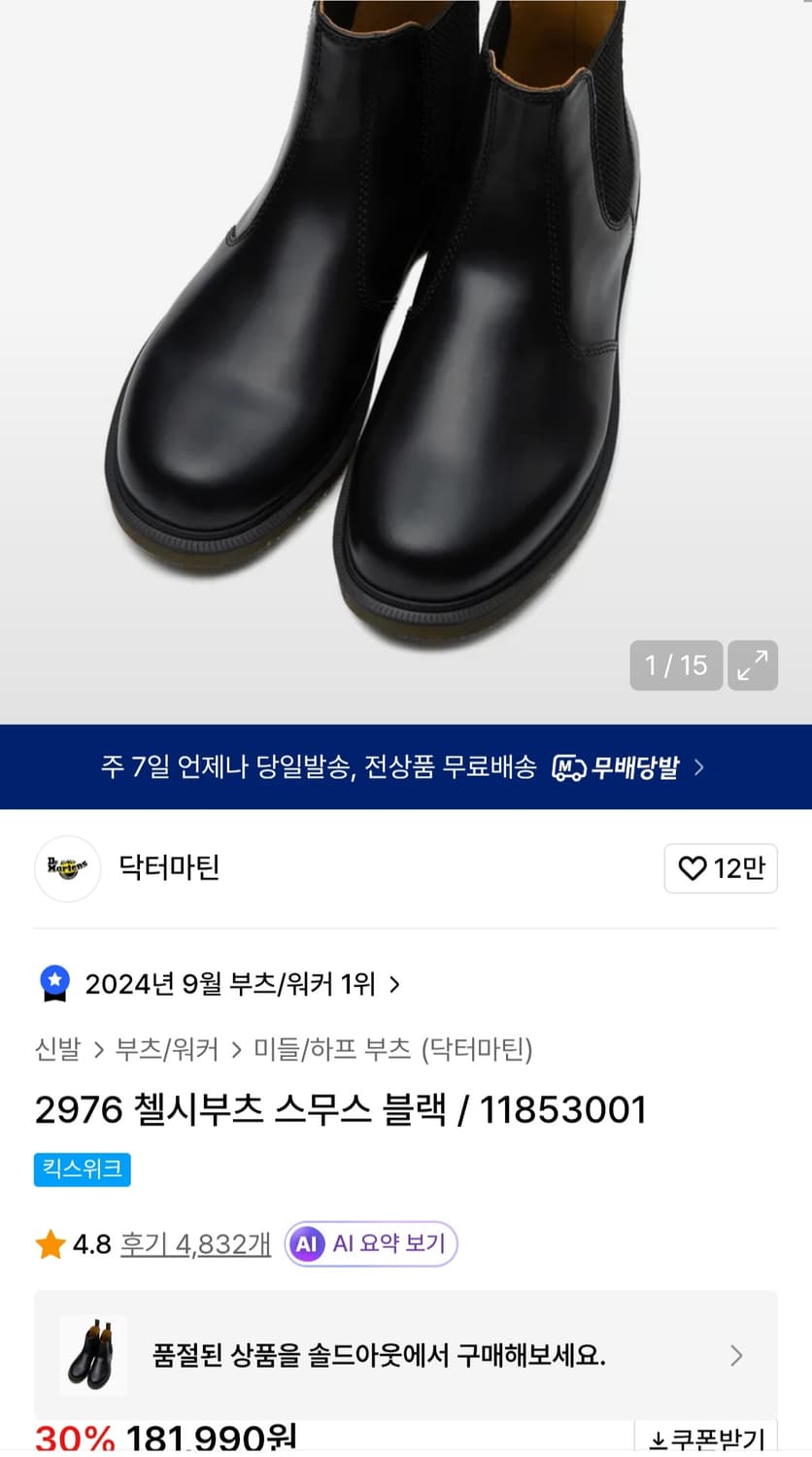Click the purple AI icon next to 요약 보기
Screen dimensions: 812x1457
click(308, 1242)
